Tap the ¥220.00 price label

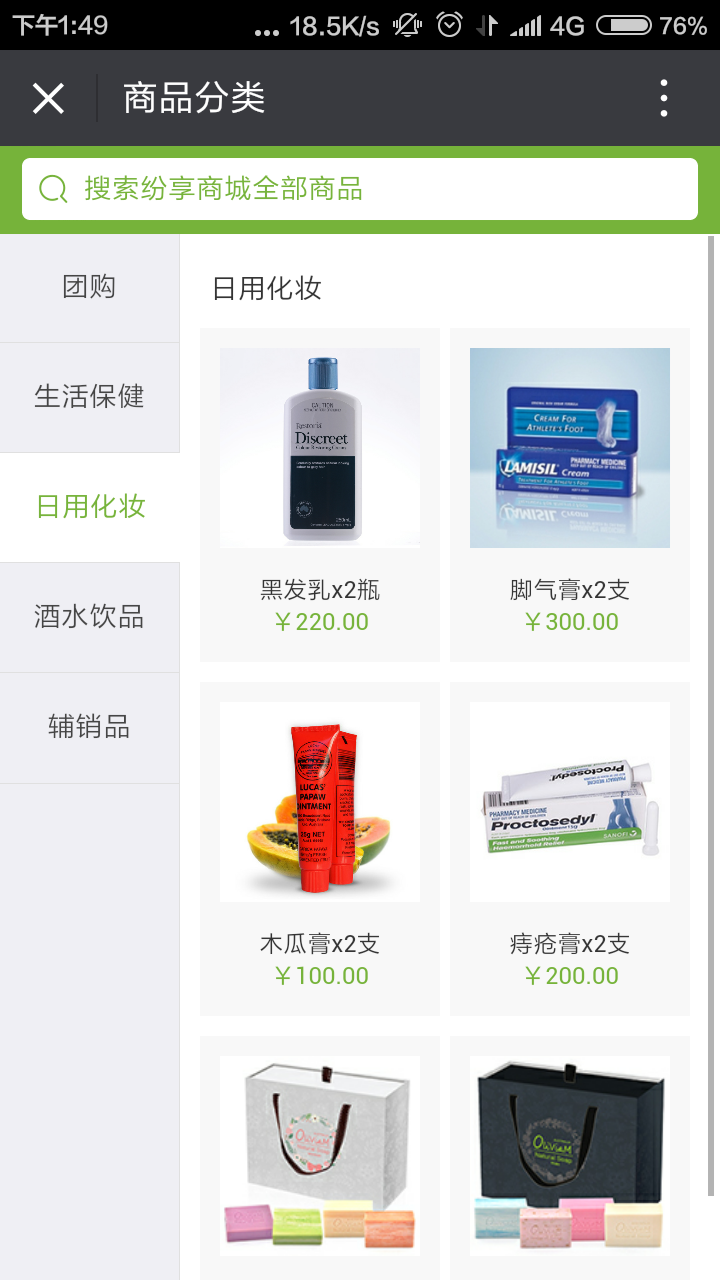pyautogui.click(x=319, y=623)
